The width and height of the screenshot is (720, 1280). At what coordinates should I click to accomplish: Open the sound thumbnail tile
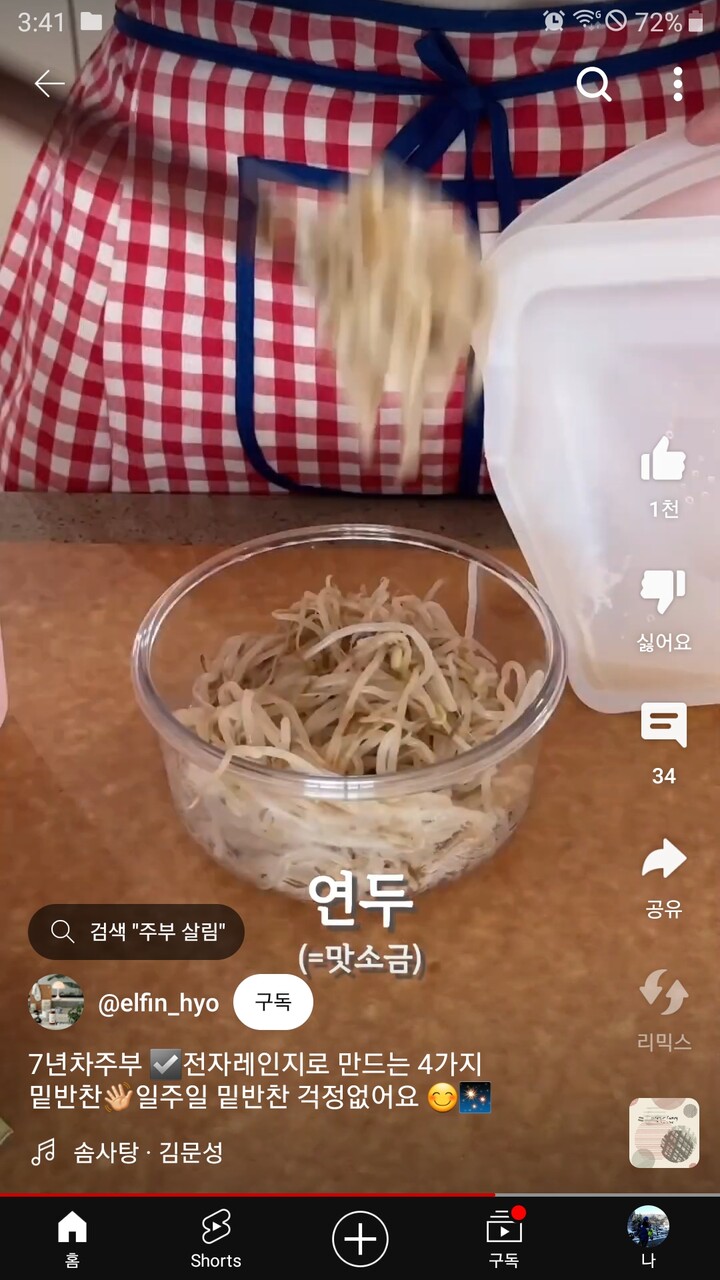(664, 1133)
